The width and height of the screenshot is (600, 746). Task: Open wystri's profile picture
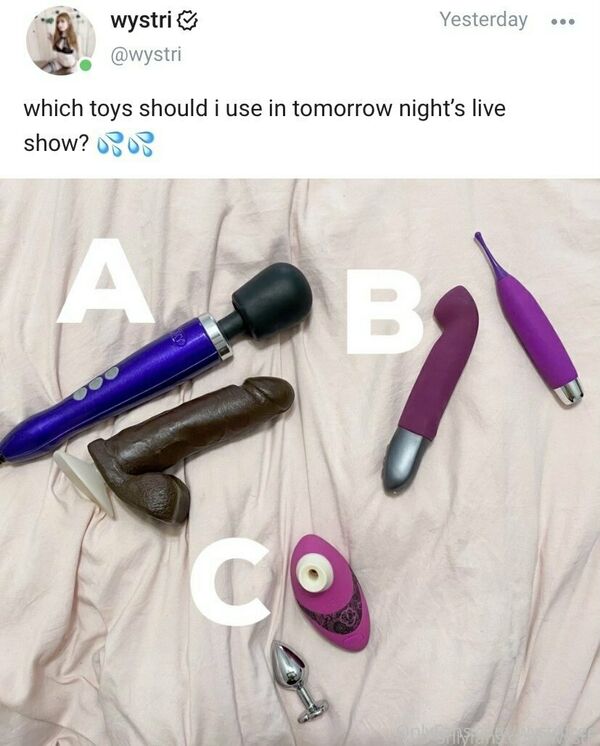[61, 40]
